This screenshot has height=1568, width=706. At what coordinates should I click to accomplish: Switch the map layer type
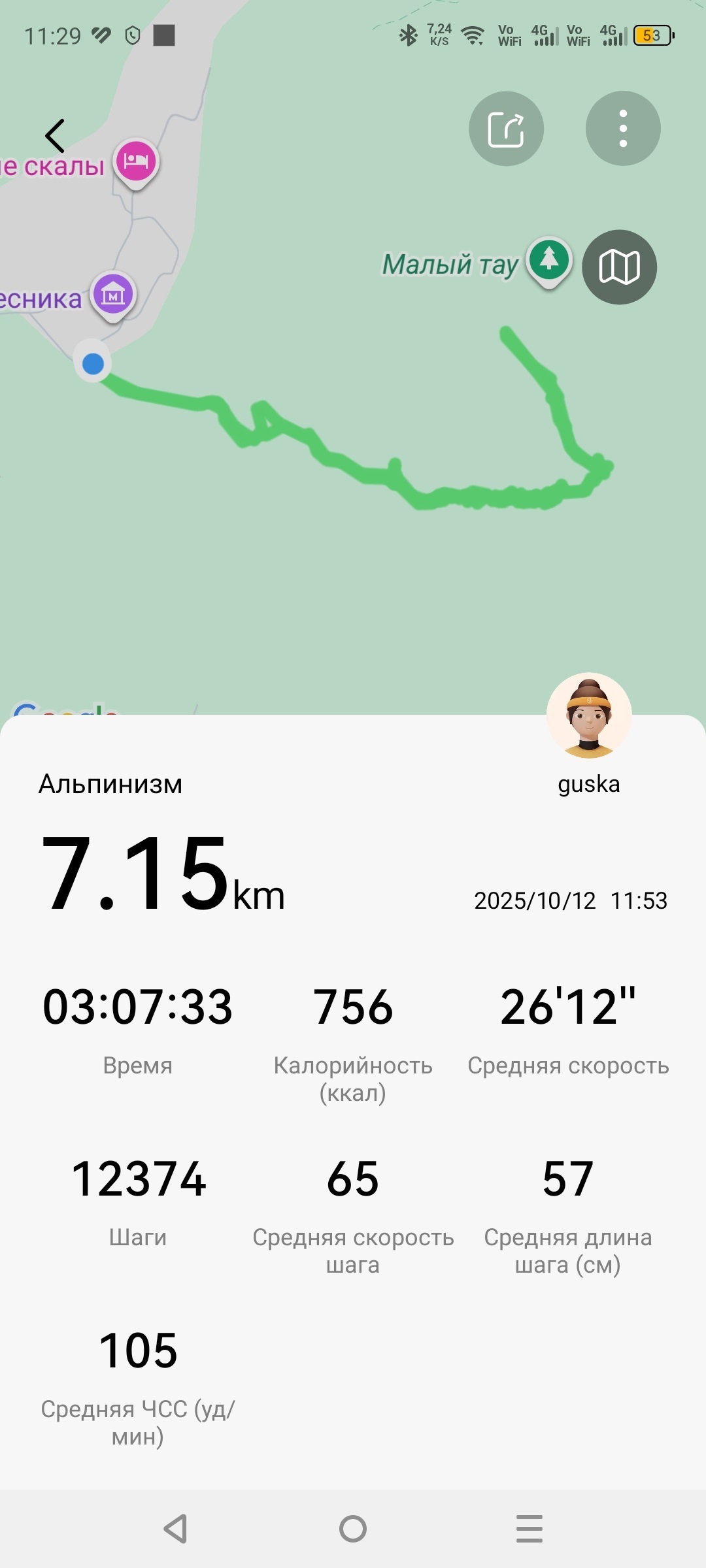619,267
